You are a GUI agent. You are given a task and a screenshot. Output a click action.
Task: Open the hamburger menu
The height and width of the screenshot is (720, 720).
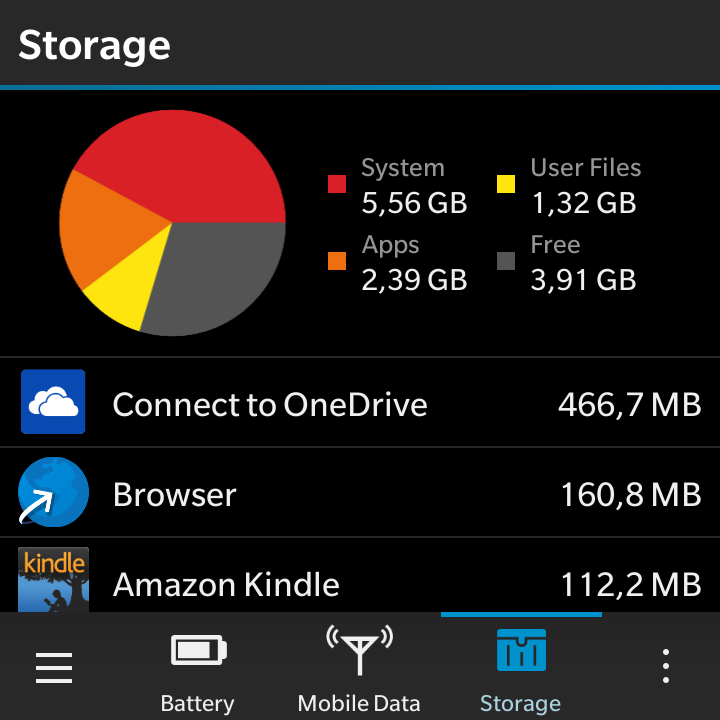click(x=54, y=667)
